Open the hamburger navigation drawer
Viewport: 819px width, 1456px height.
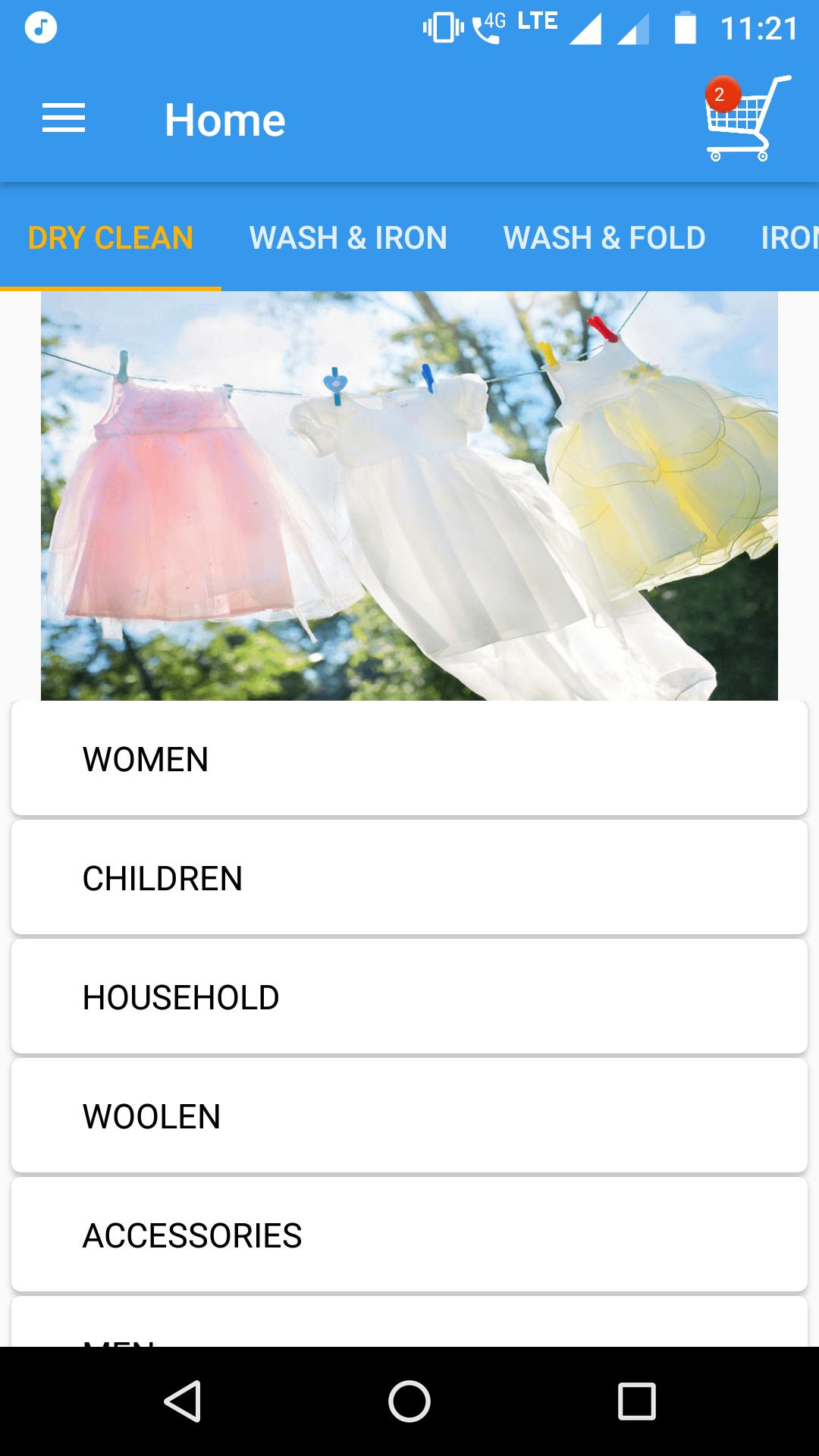(x=64, y=119)
